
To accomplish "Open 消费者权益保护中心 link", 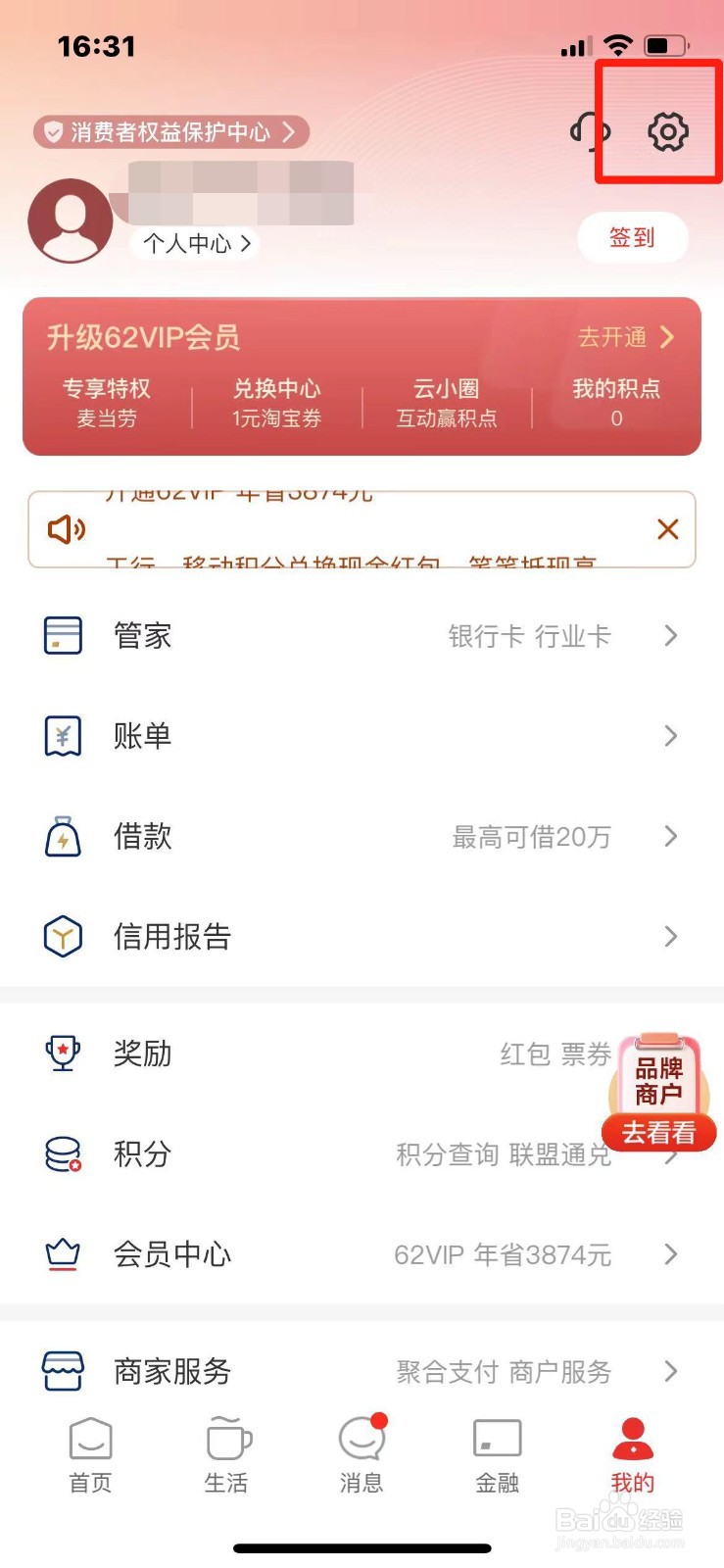I will pyautogui.click(x=171, y=132).
